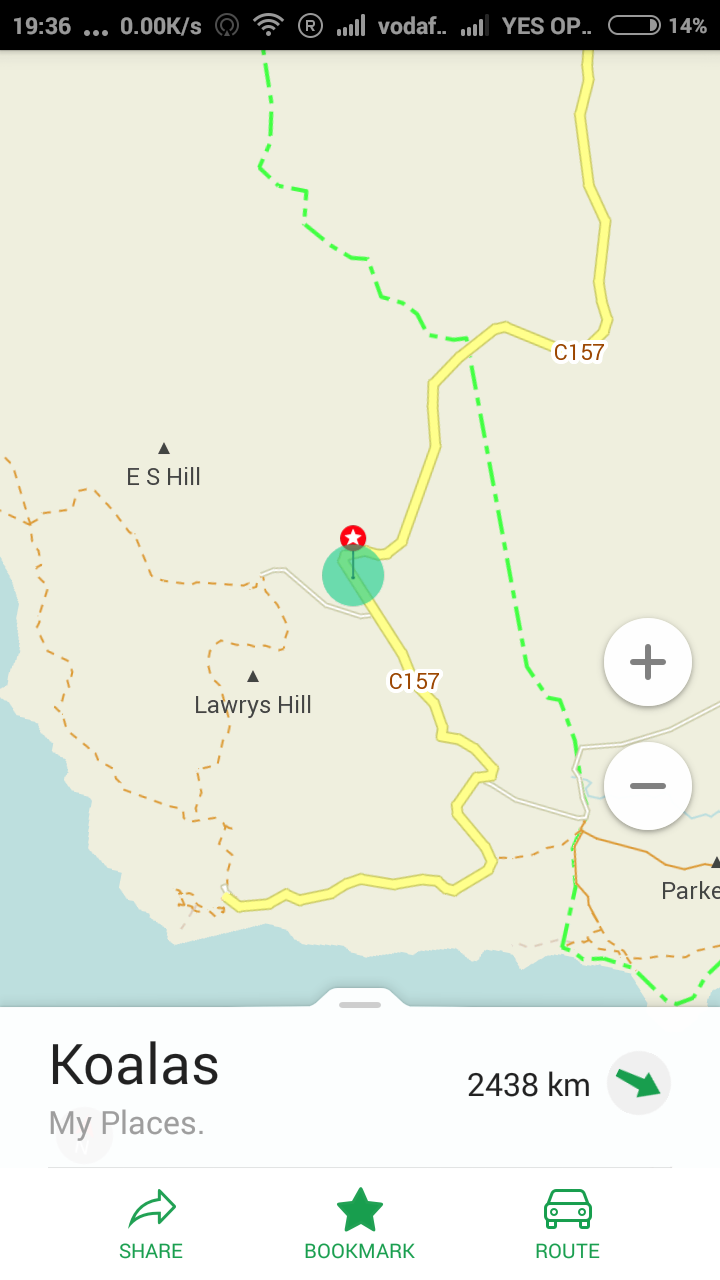Bookmark the Koalas location
This screenshot has height=1280, width=720.
pos(360,1225)
